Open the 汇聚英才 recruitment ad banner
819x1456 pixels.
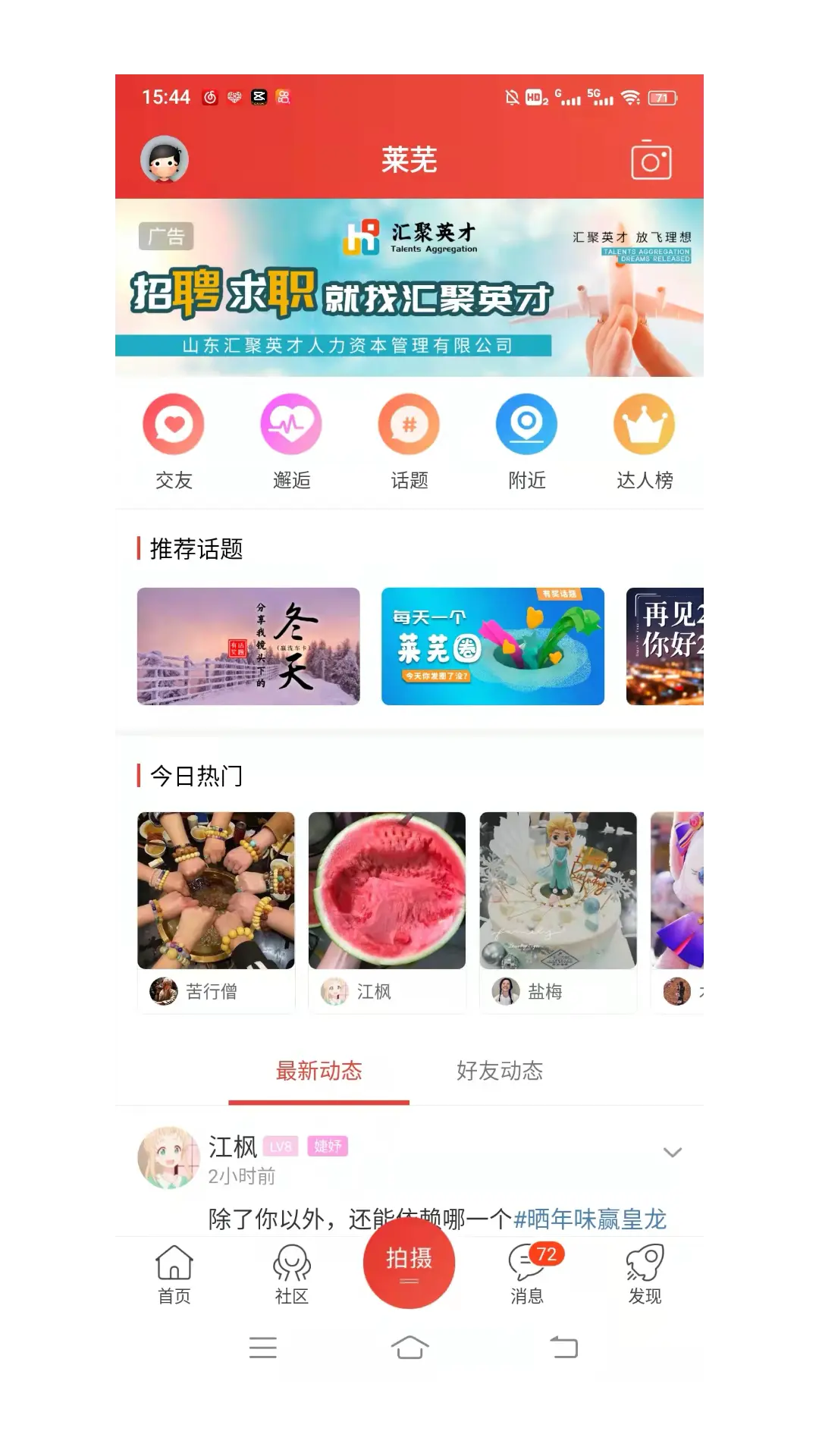[x=409, y=288]
